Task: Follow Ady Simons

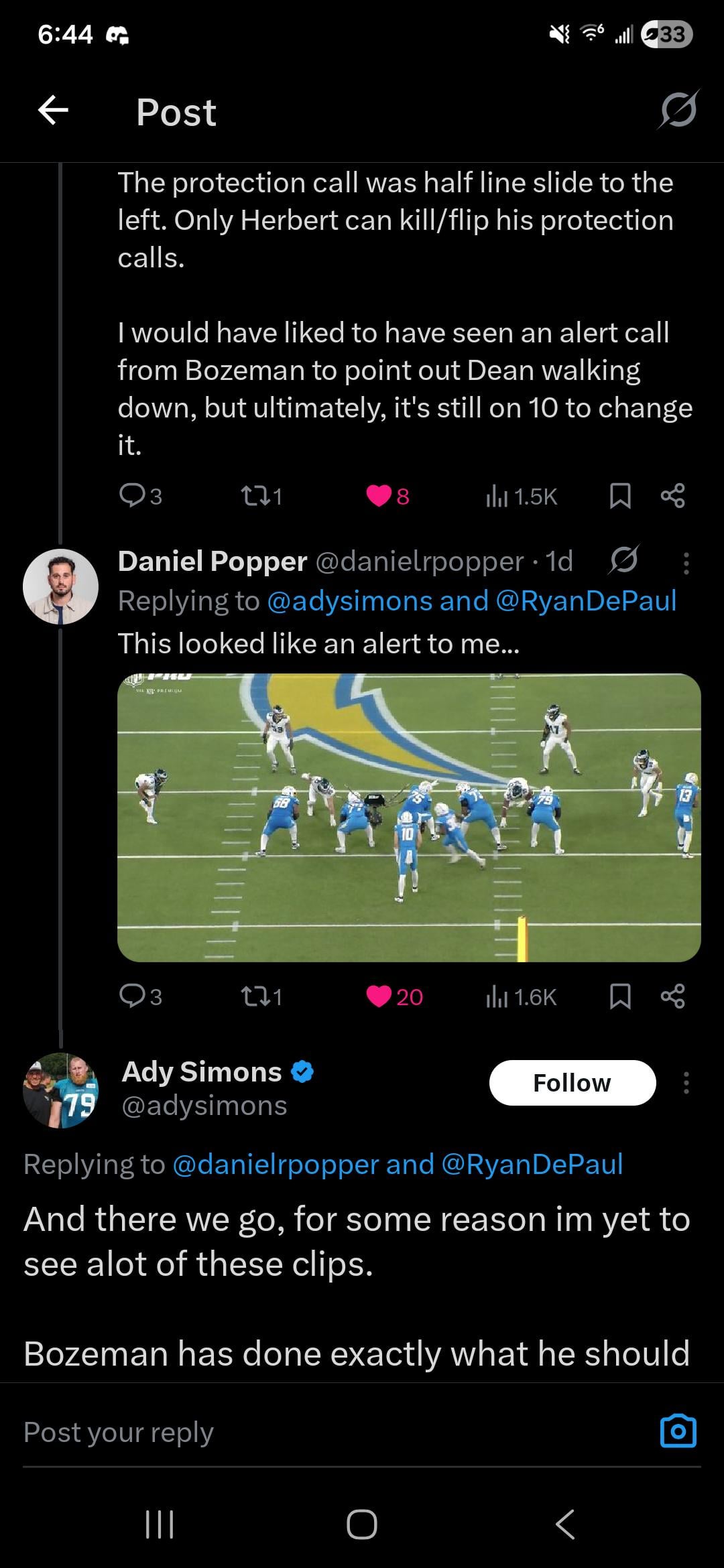Action: pyautogui.click(x=572, y=1083)
